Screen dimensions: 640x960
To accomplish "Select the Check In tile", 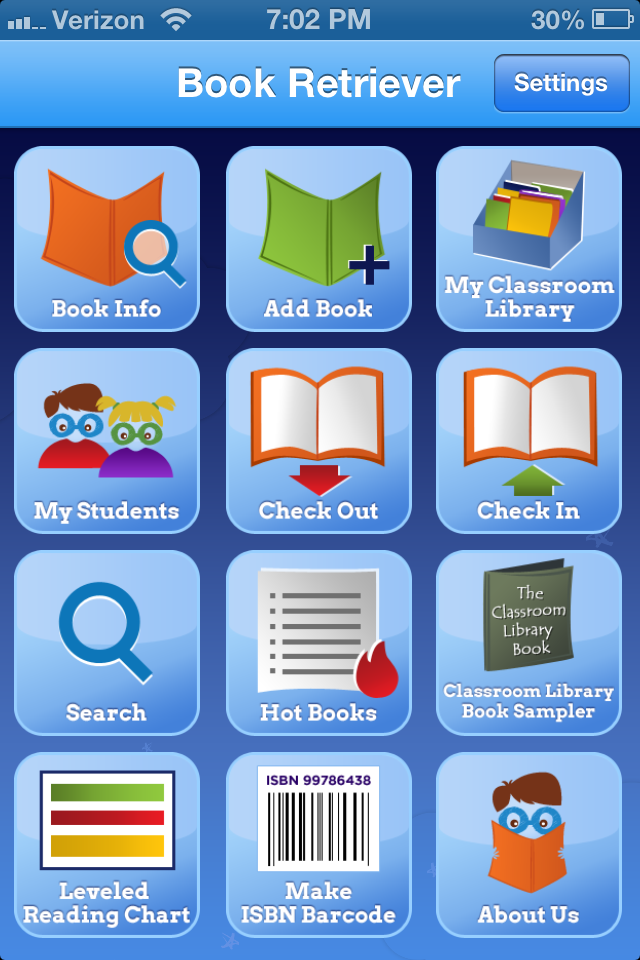I will (x=529, y=441).
